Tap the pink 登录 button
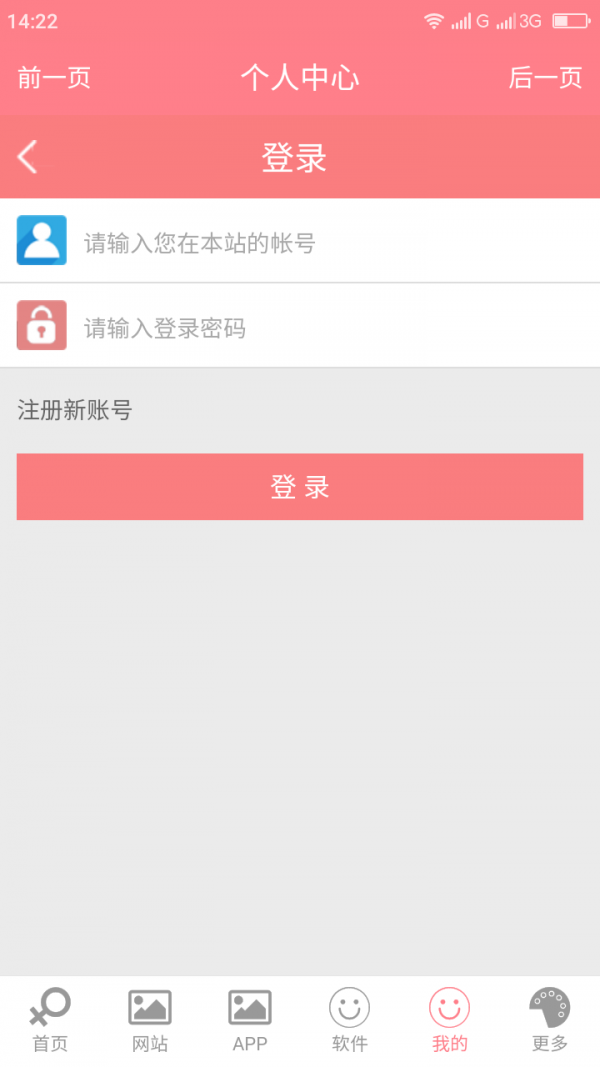600x1067 pixels. (300, 487)
